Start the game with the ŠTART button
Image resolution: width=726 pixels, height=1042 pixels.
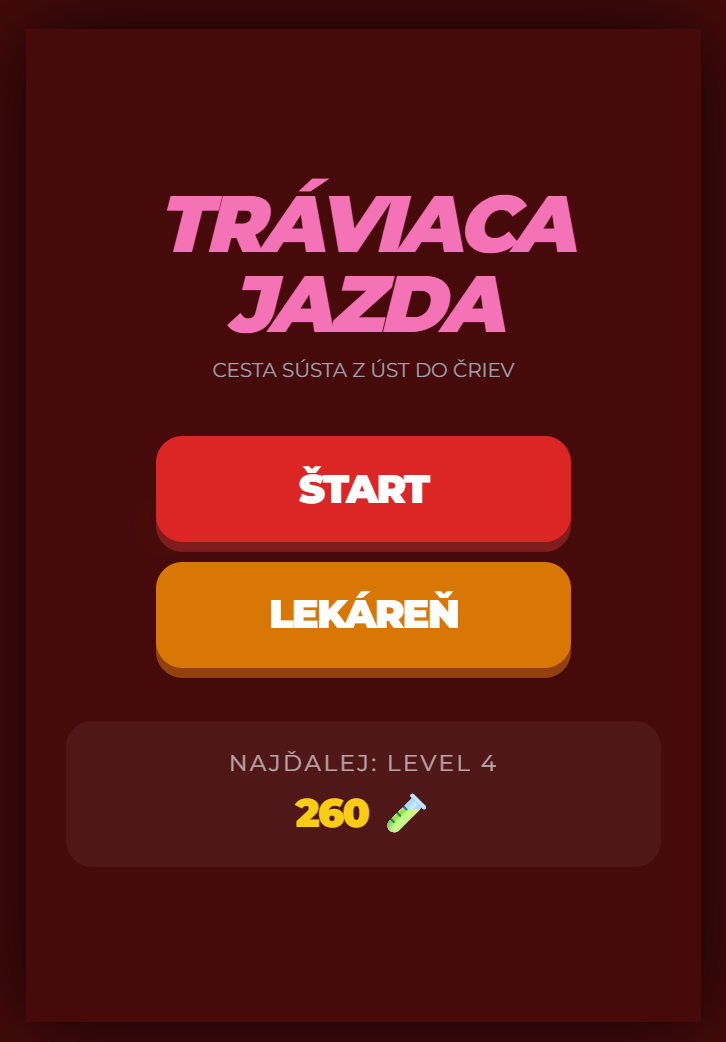click(363, 489)
